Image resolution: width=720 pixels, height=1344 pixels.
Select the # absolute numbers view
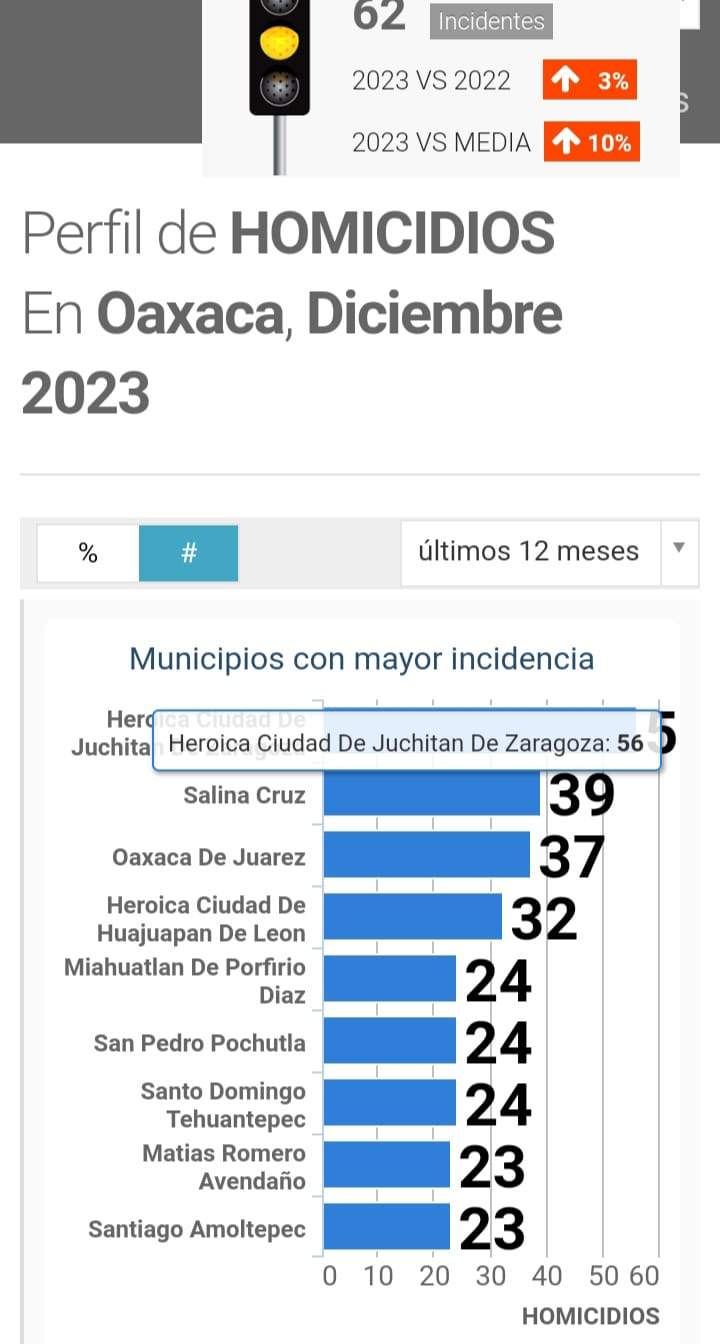click(x=188, y=553)
